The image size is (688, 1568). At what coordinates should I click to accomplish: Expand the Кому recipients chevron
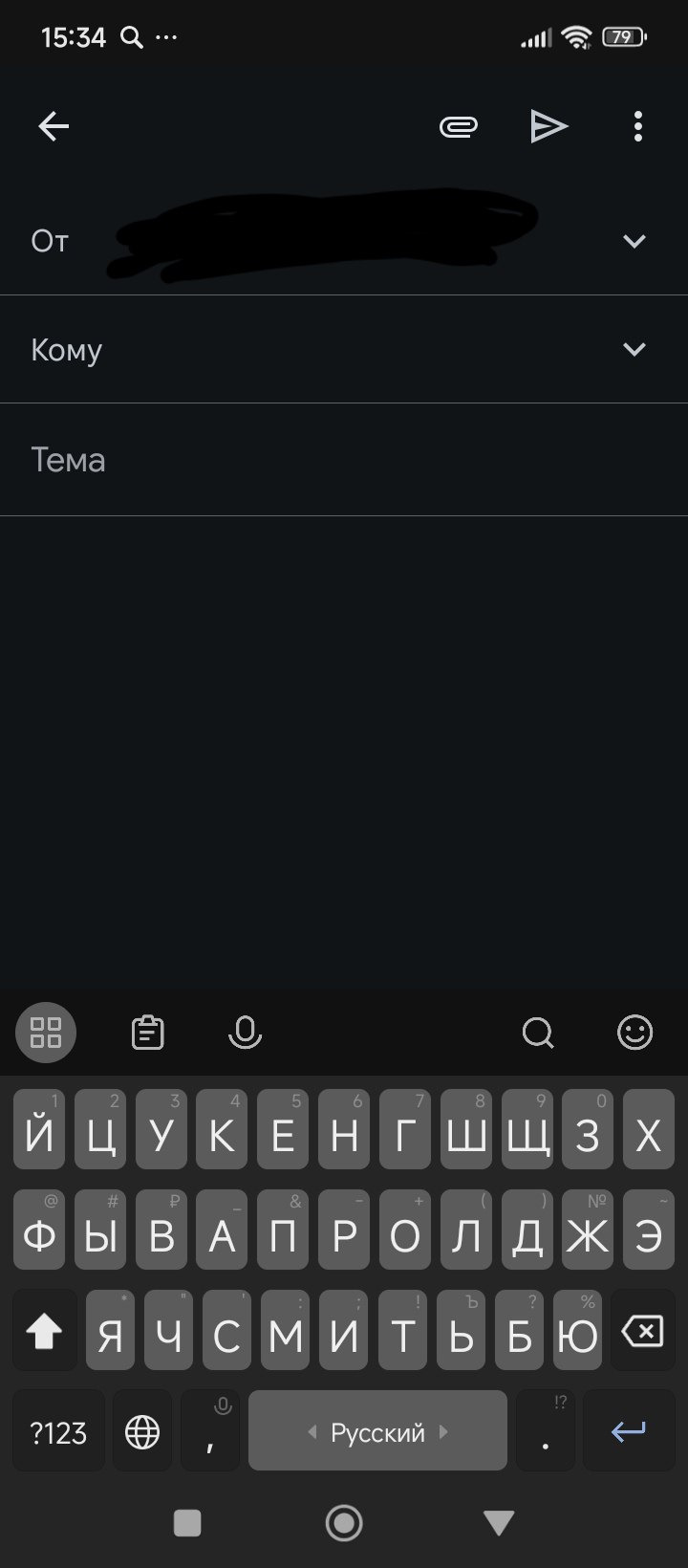[x=634, y=349]
